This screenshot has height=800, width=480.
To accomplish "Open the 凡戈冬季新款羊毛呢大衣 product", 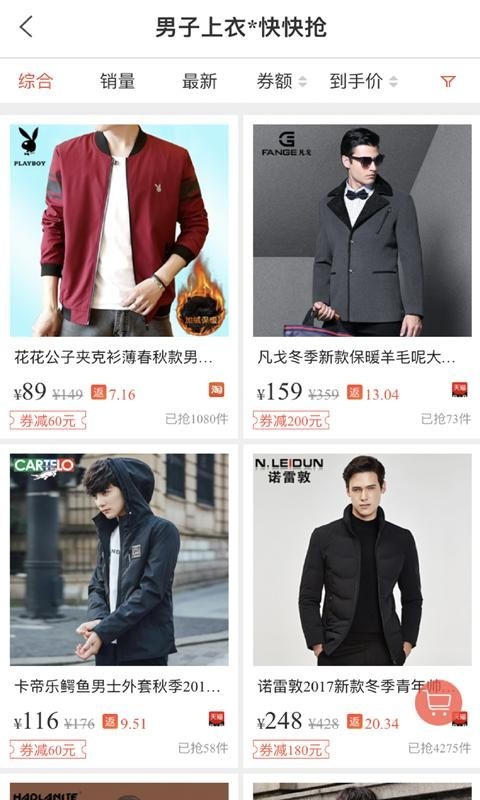I will click(x=362, y=277).
